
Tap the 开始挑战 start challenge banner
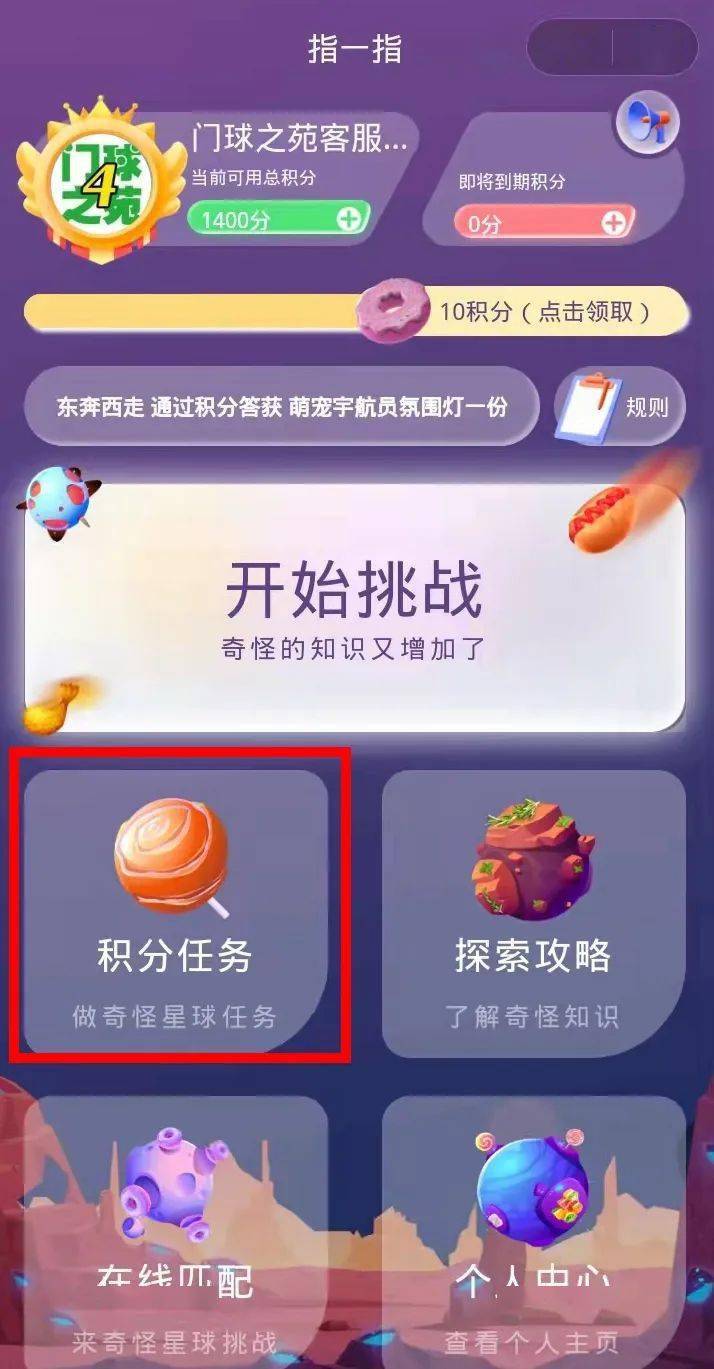coord(355,608)
